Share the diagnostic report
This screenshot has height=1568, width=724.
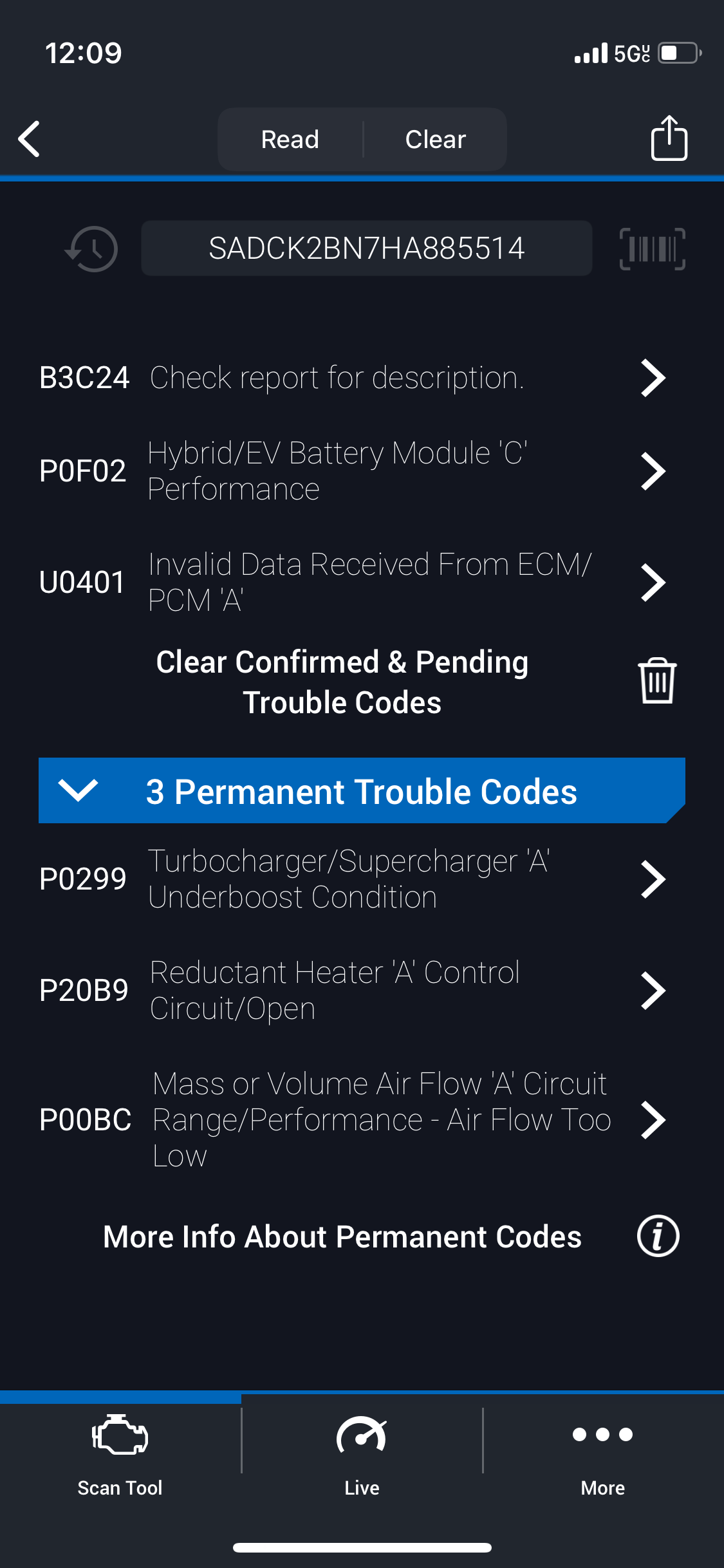click(x=669, y=138)
